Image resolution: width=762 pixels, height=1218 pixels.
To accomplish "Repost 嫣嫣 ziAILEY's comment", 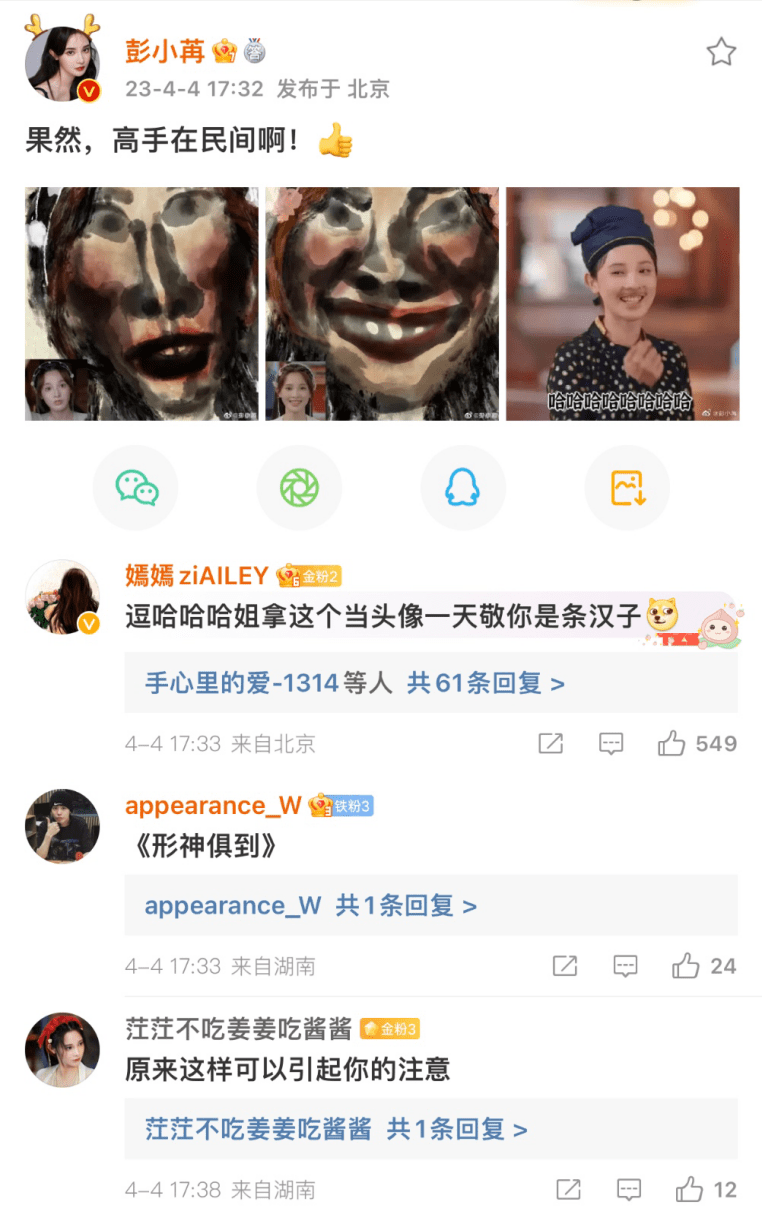I will click(550, 744).
